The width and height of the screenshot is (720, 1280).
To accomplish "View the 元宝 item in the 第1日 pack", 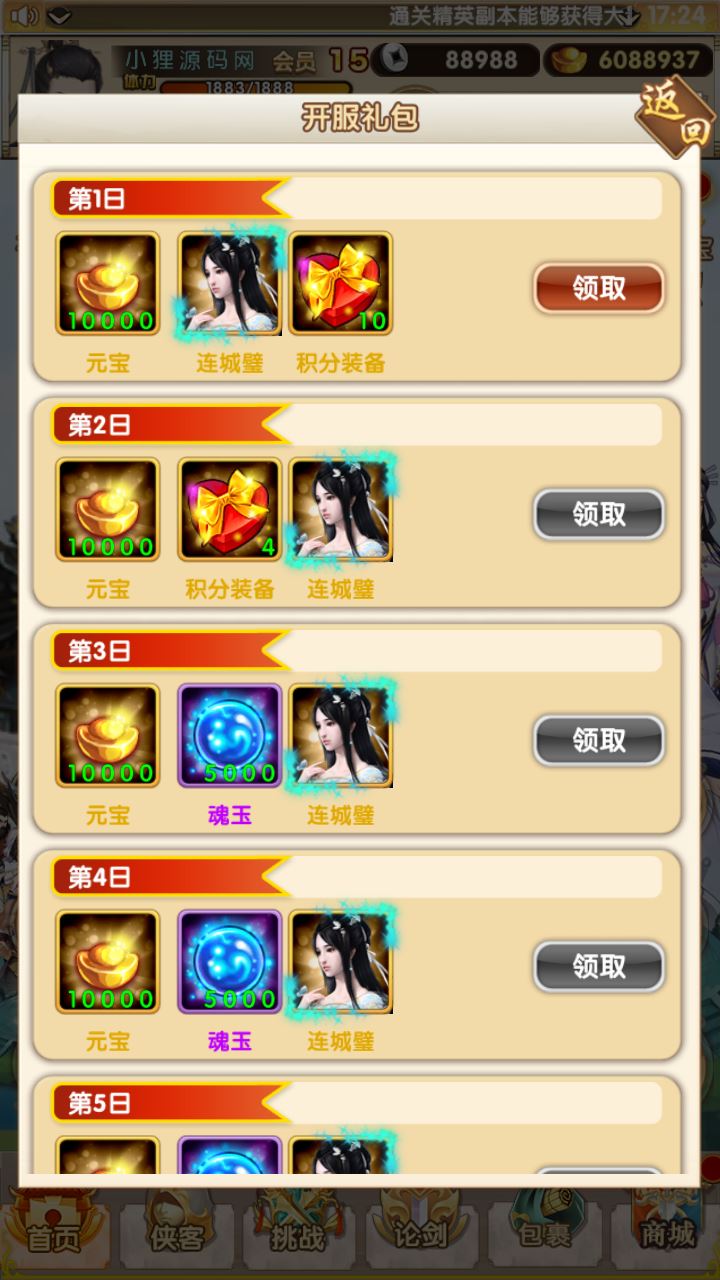I will 107,283.
